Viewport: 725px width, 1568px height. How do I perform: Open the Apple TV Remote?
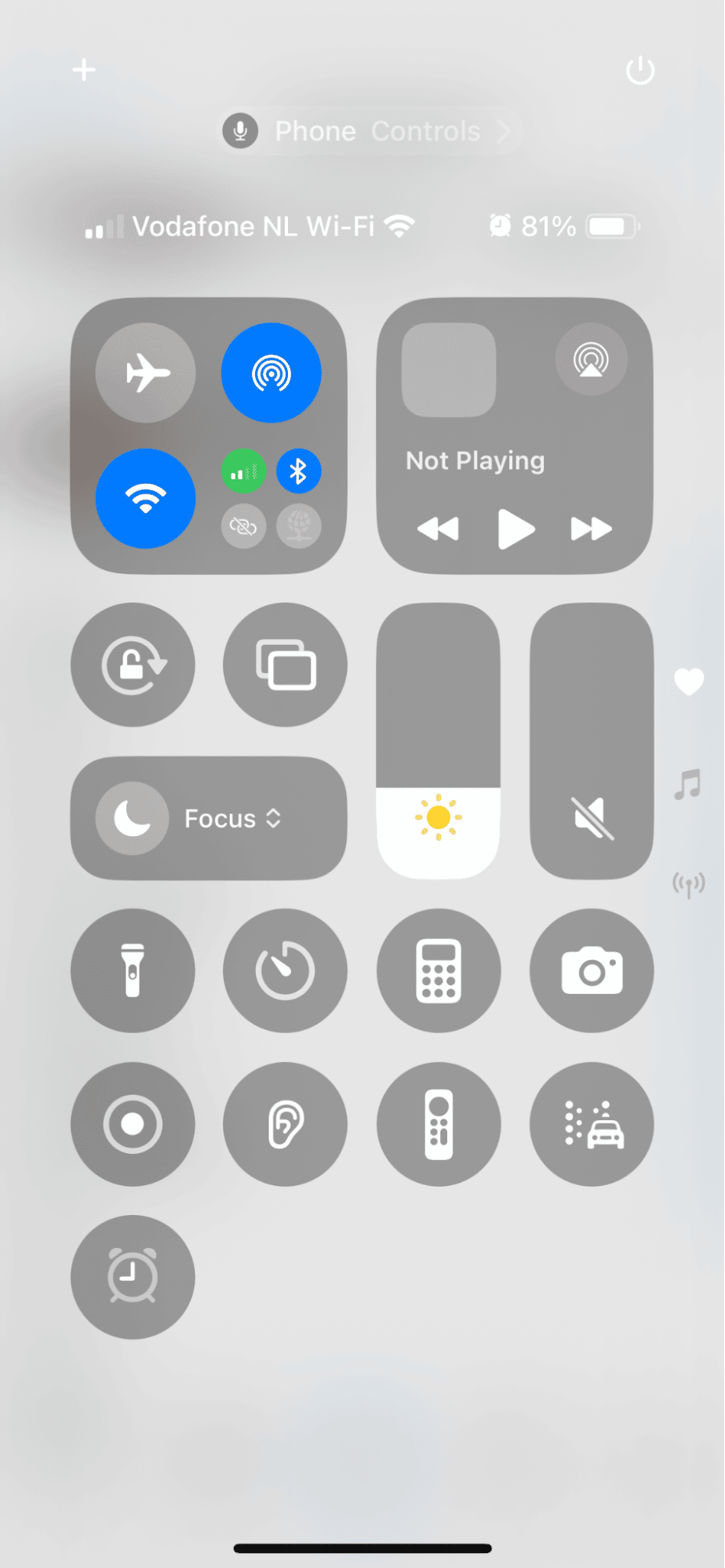click(438, 1123)
